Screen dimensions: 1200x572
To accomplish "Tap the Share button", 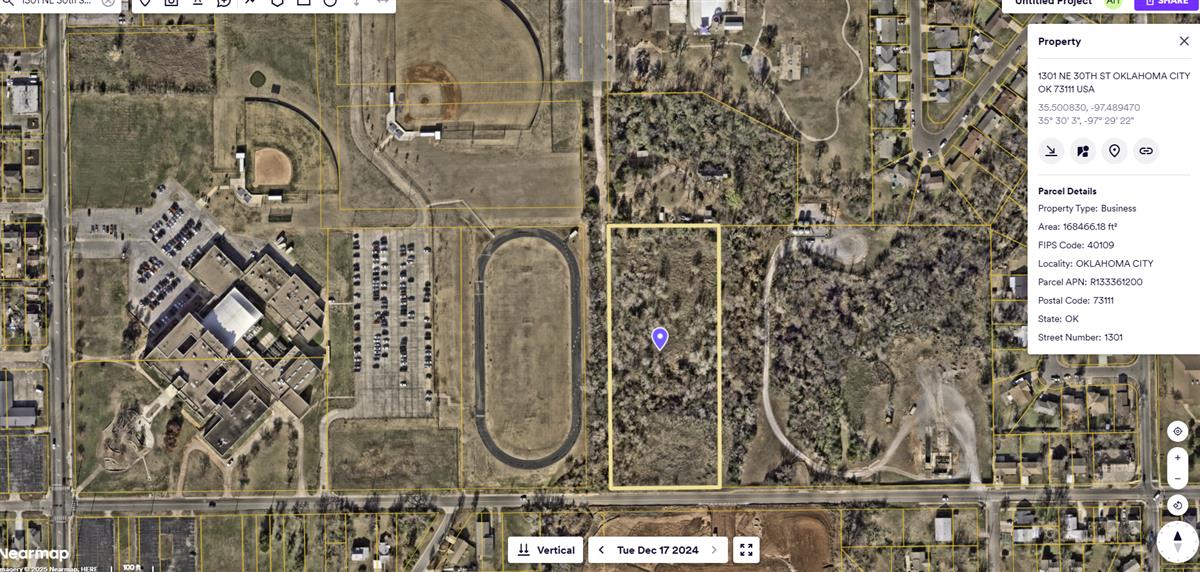I will tap(1166, 3).
